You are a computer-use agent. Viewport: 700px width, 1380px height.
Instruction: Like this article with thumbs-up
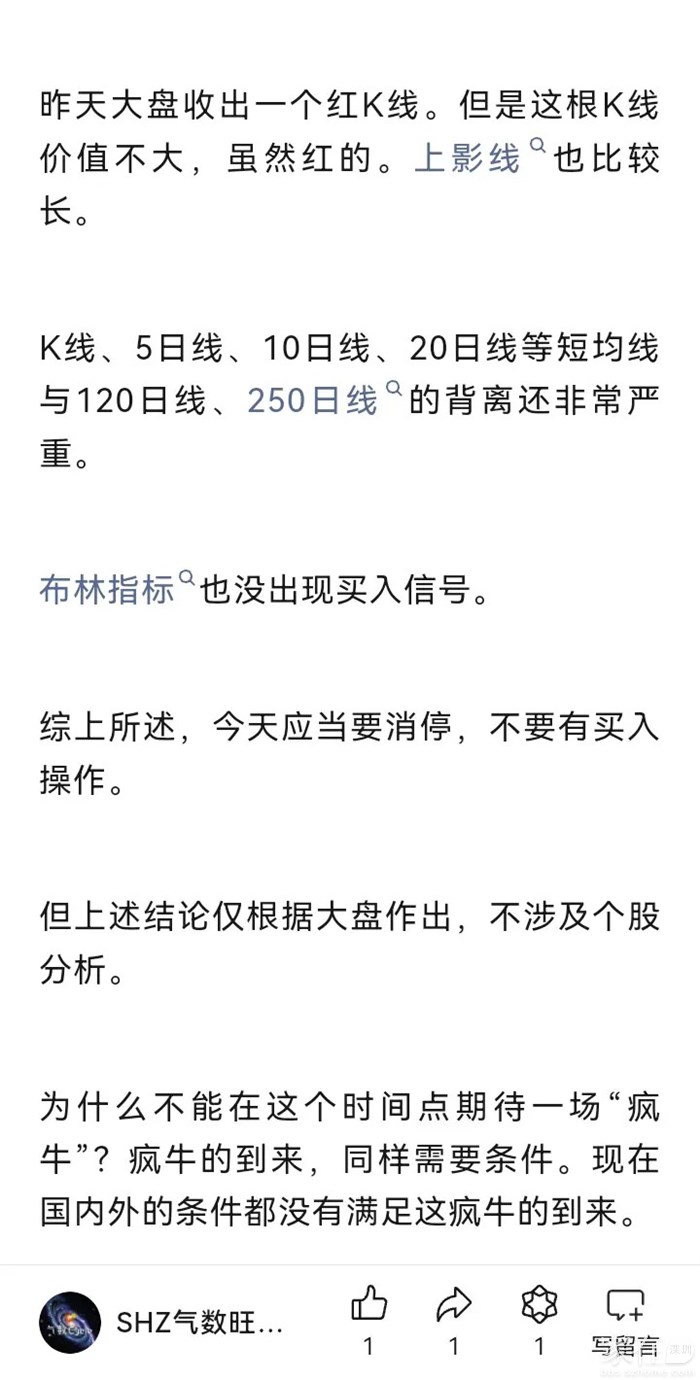(x=369, y=1306)
